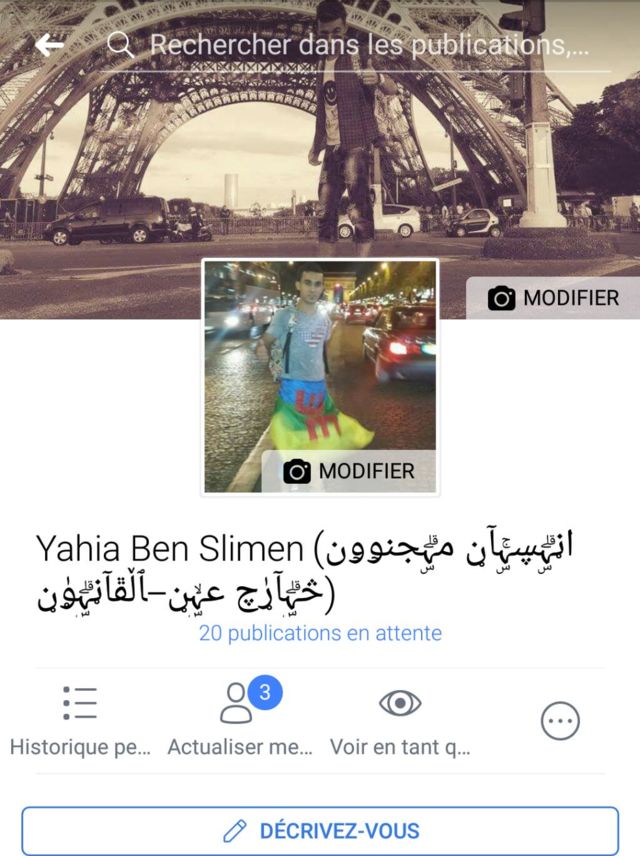Open Historique personnel activity log
The height and width of the screenshot is (856, 640).
click(x=80, y=720)
